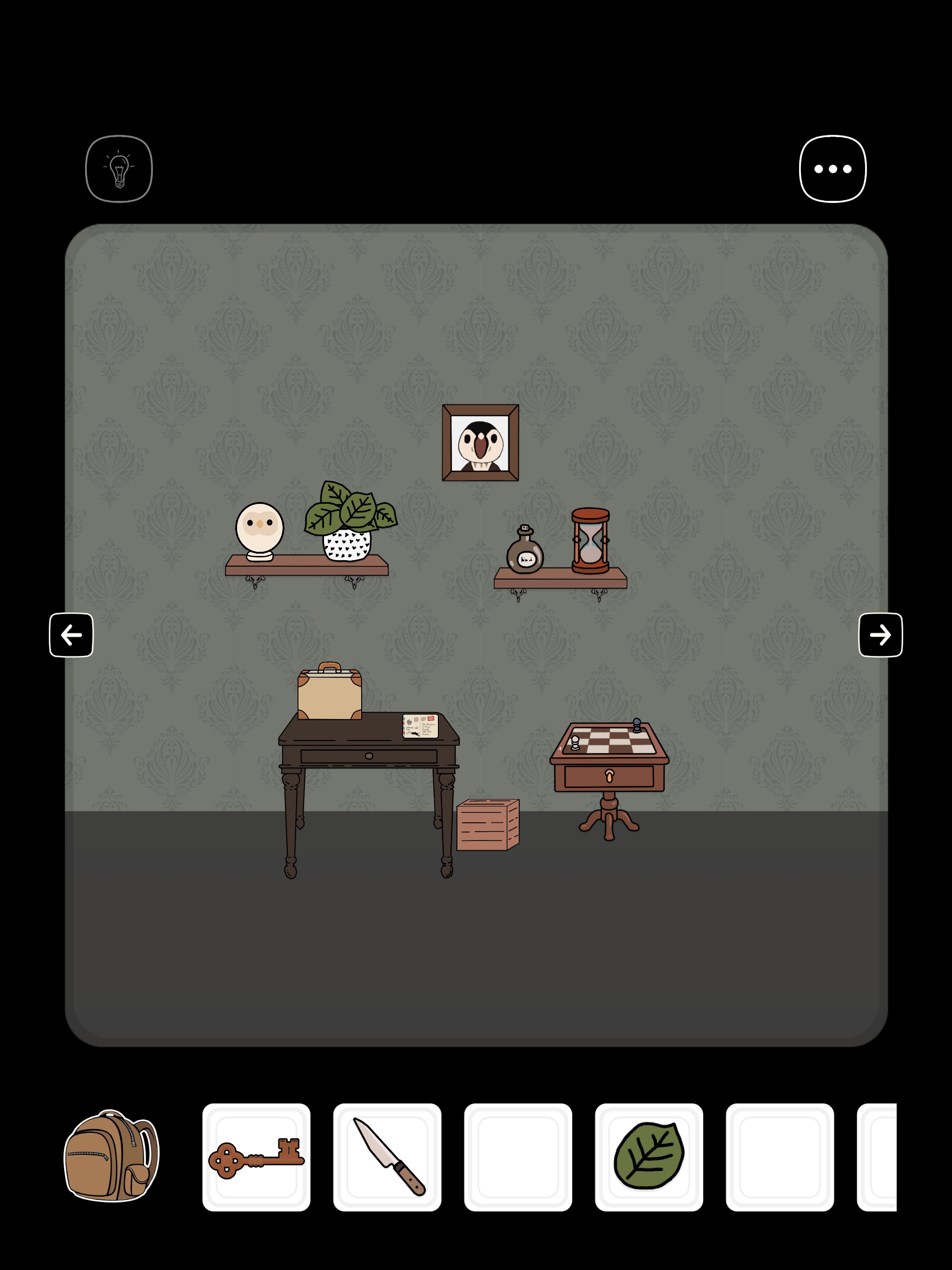Go to the room on the left
This screenshot has width=952, height=1270.
pos(71,635)
